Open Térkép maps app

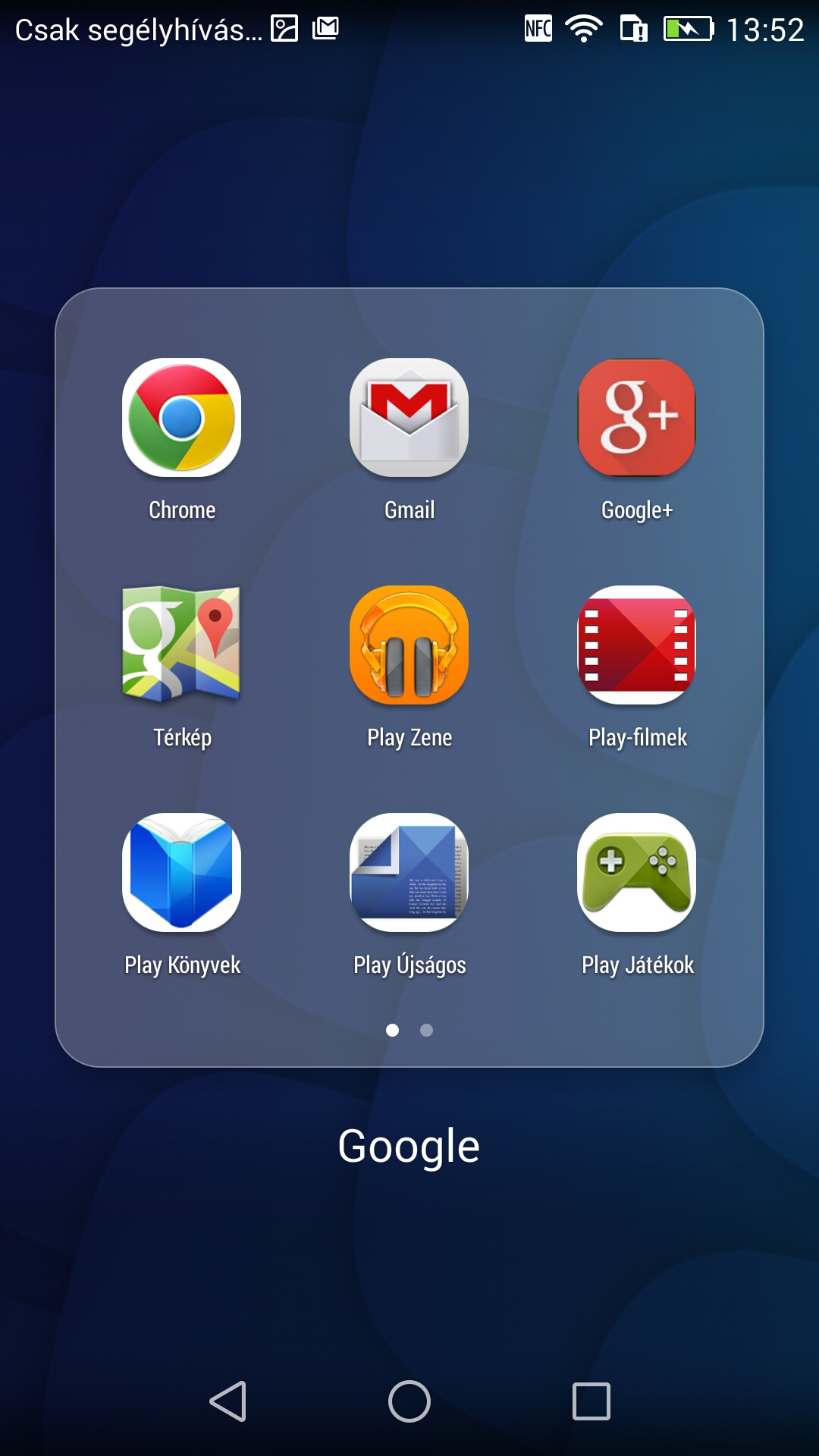pyautogui.click(x=182, y=645)
